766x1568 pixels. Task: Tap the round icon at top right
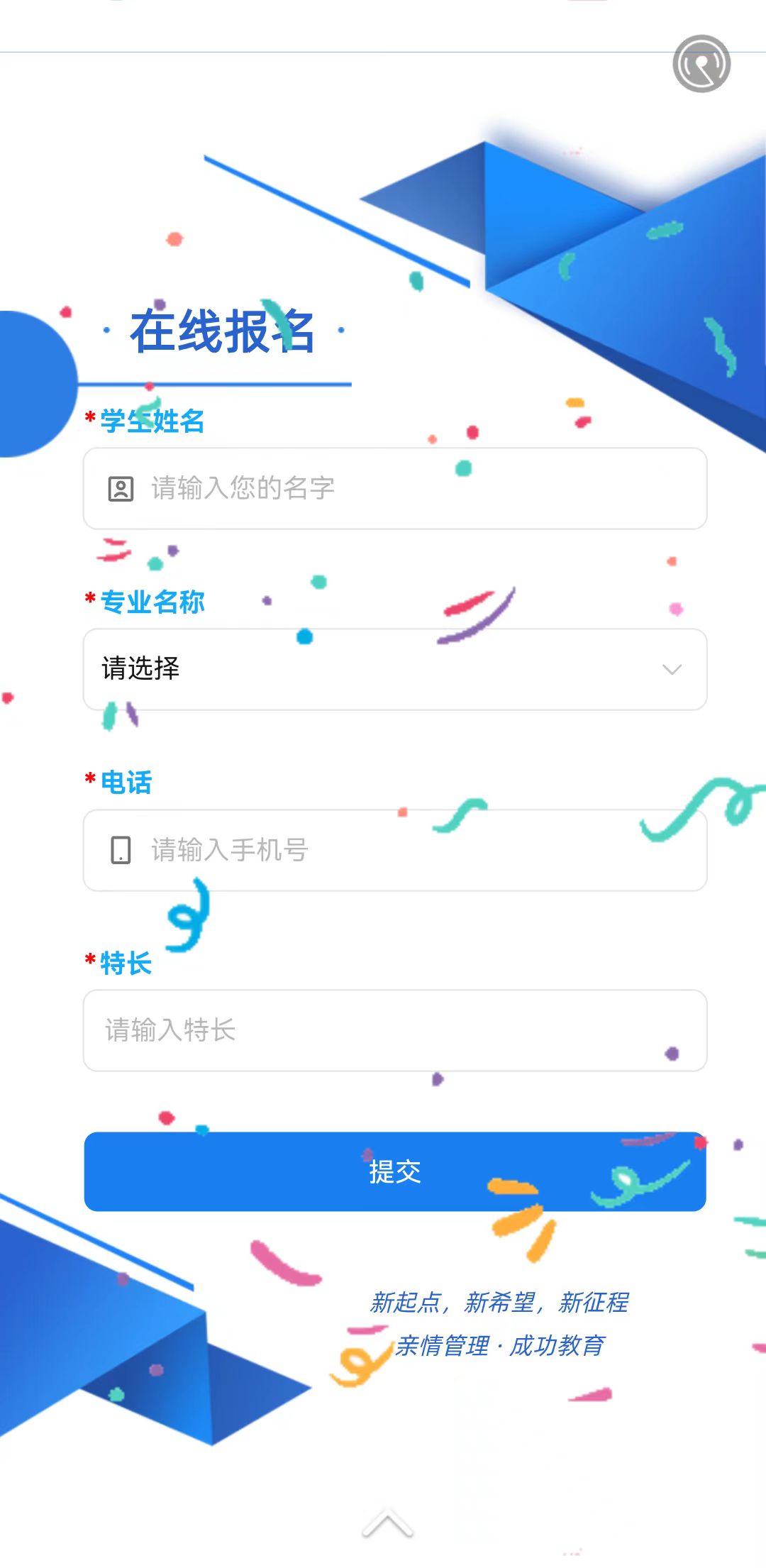[701, 64]
